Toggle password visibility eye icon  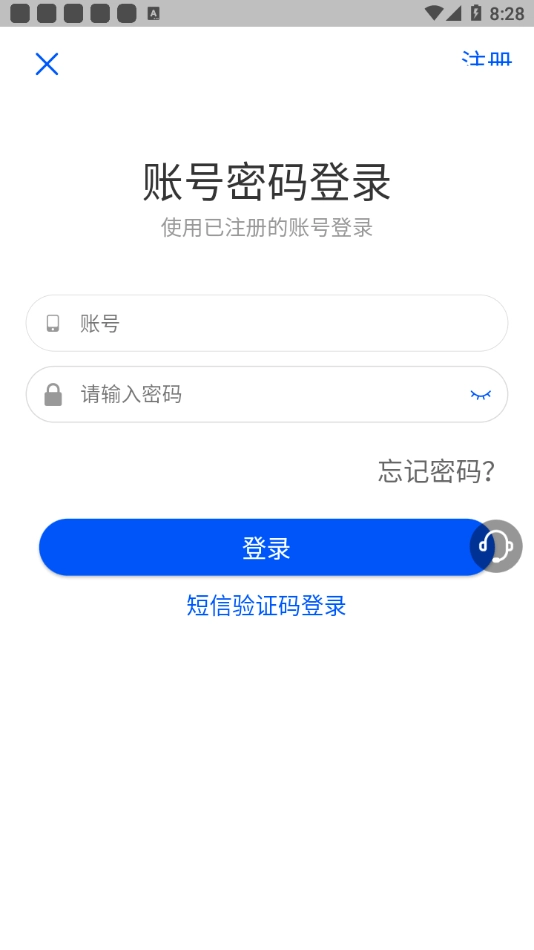click(481, 395)
